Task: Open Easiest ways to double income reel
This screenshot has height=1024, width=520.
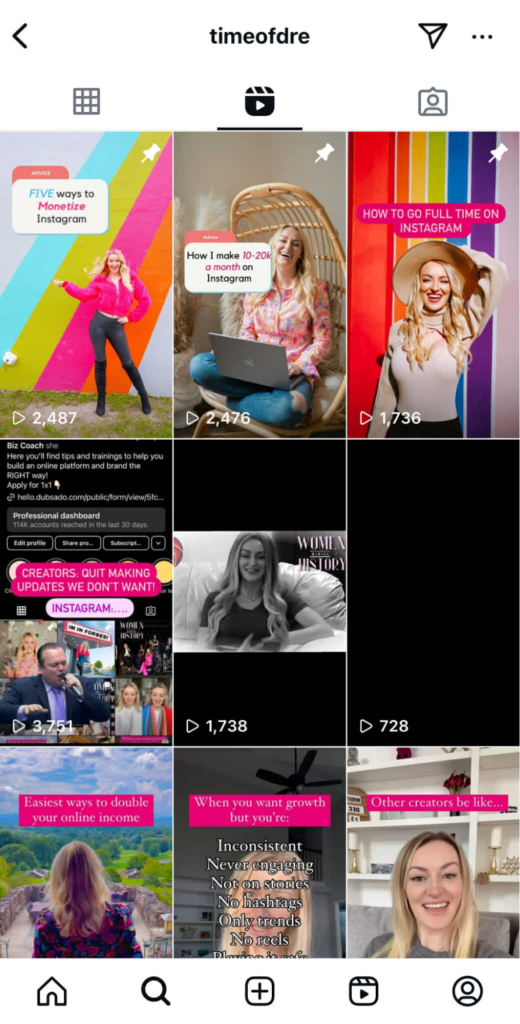Action: click(86, 852)
